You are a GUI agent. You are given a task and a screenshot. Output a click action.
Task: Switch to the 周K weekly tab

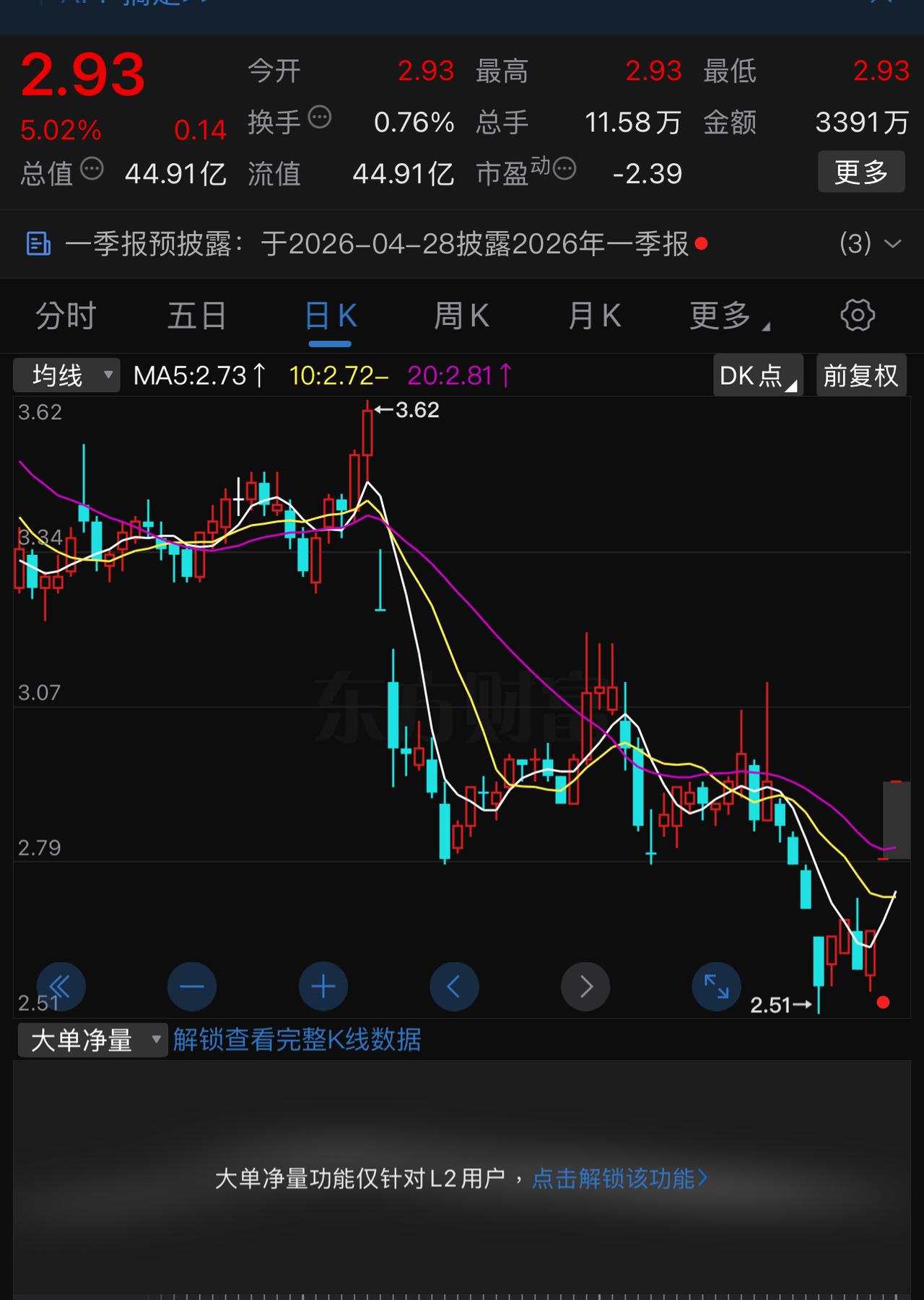tap(462, 315)
